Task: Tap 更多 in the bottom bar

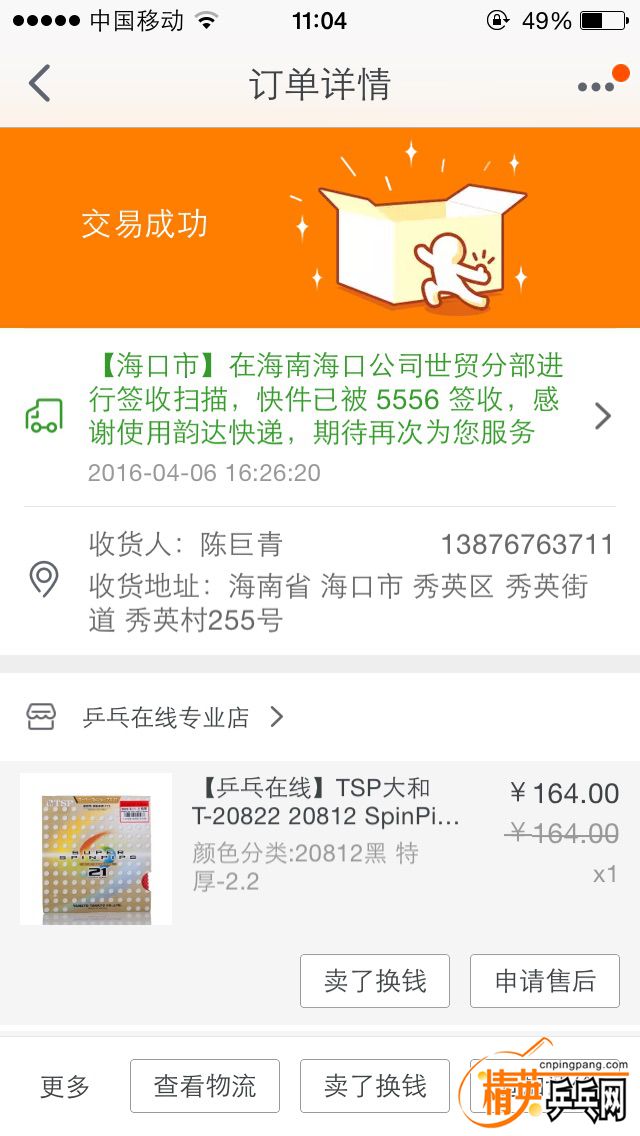Action: [65, 1086]
